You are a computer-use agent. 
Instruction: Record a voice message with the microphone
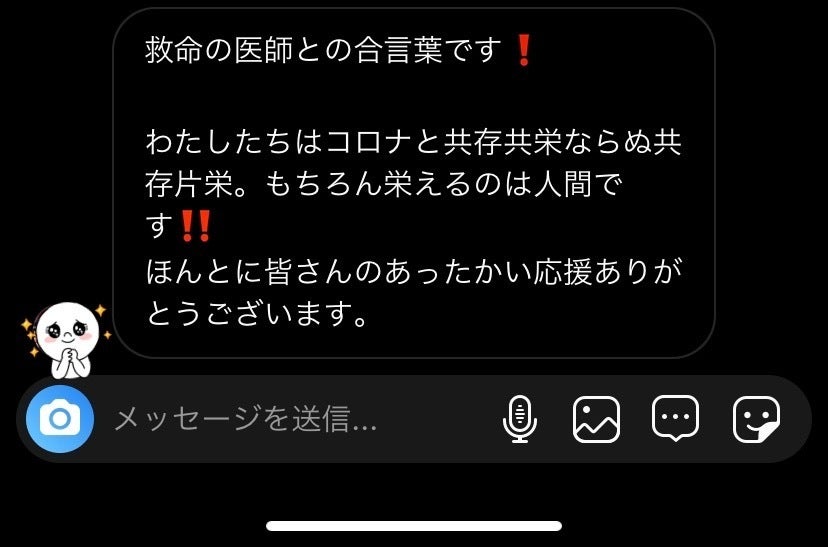click(519, 419)
